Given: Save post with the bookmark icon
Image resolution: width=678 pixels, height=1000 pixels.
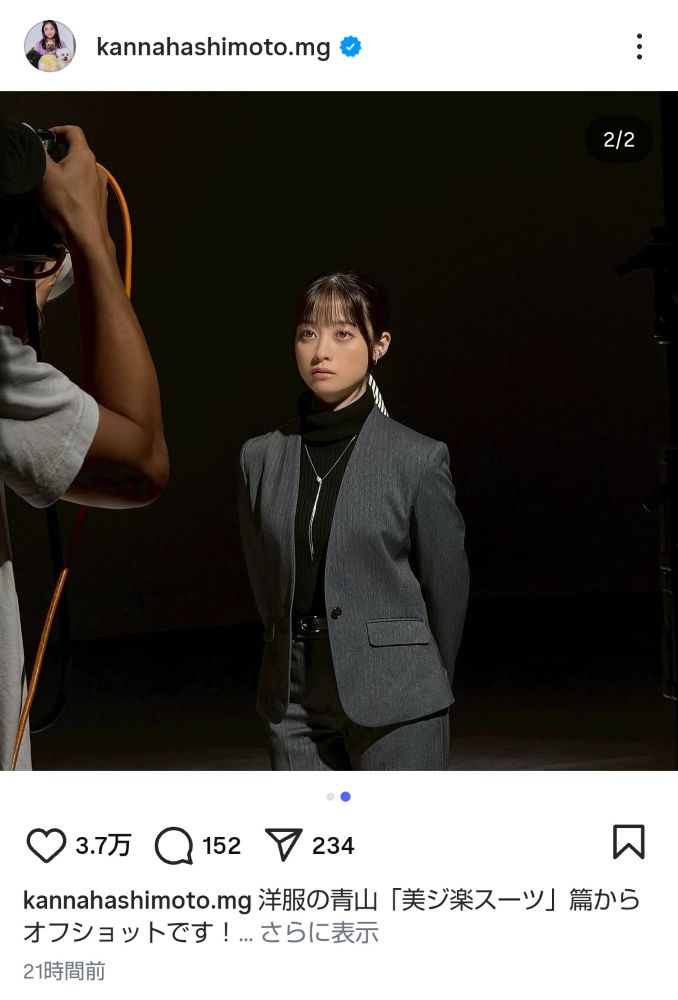Looking at the screenshot, I should (x=628, y=843).
